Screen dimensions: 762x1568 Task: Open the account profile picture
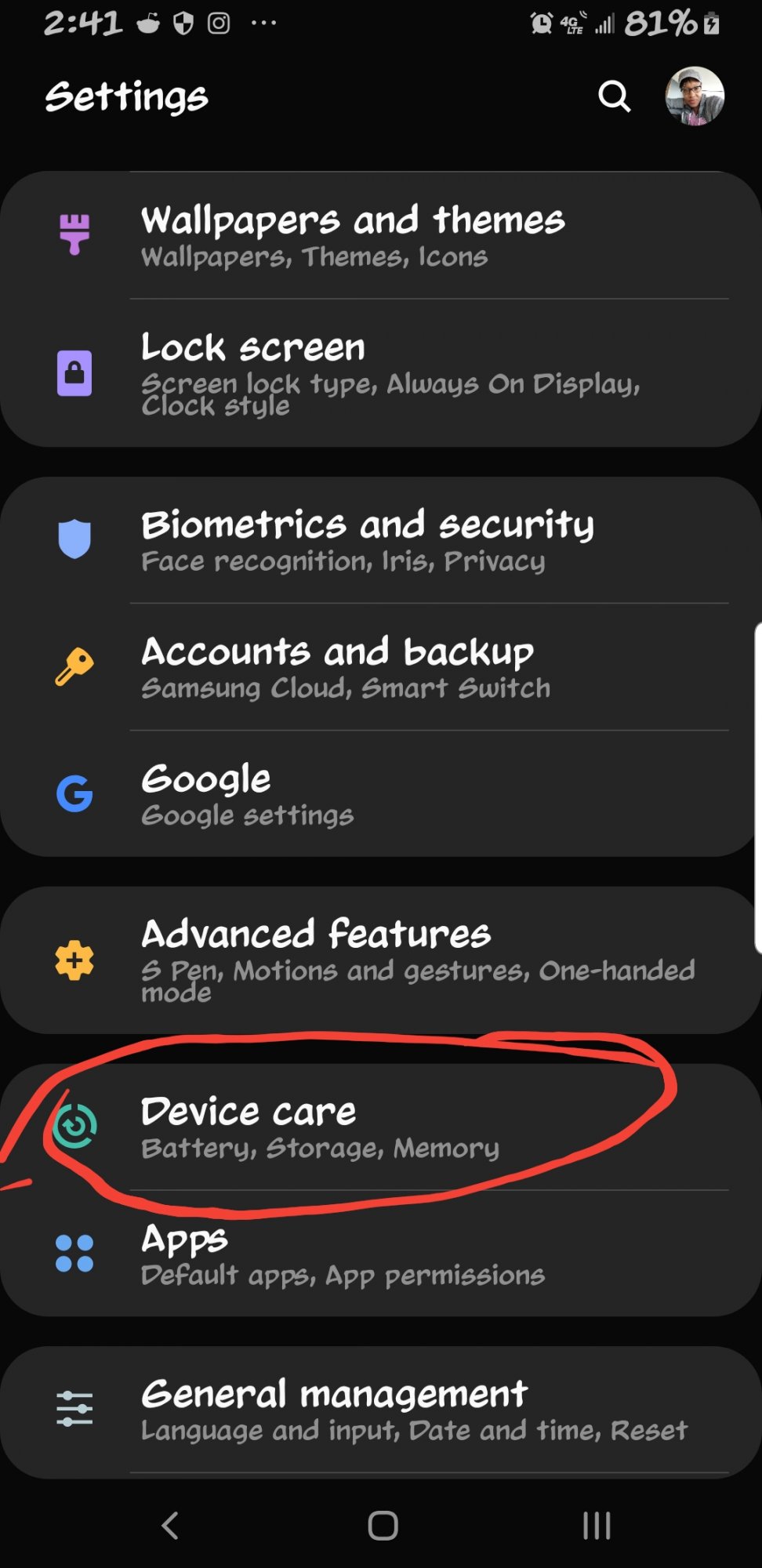(695, 96)
